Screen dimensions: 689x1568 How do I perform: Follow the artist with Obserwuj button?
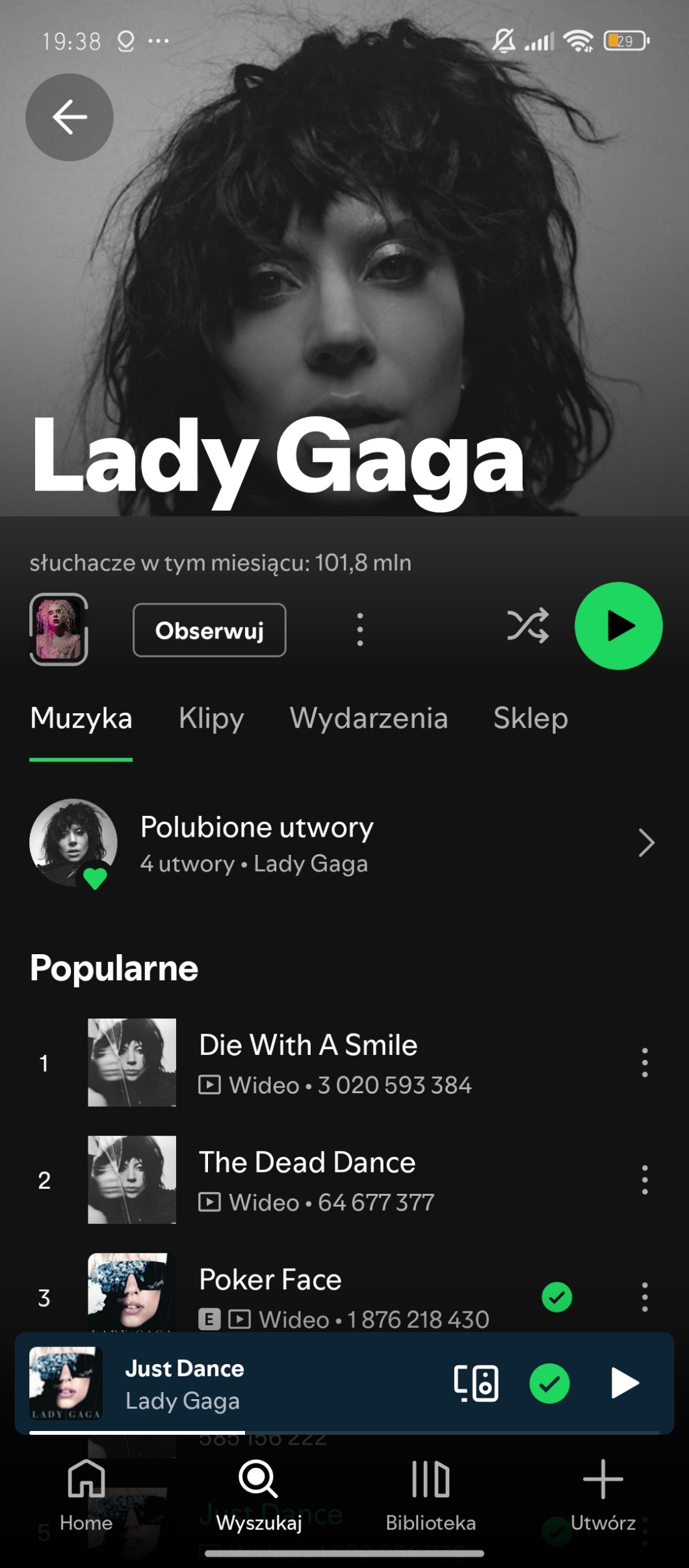click(209, 630)
